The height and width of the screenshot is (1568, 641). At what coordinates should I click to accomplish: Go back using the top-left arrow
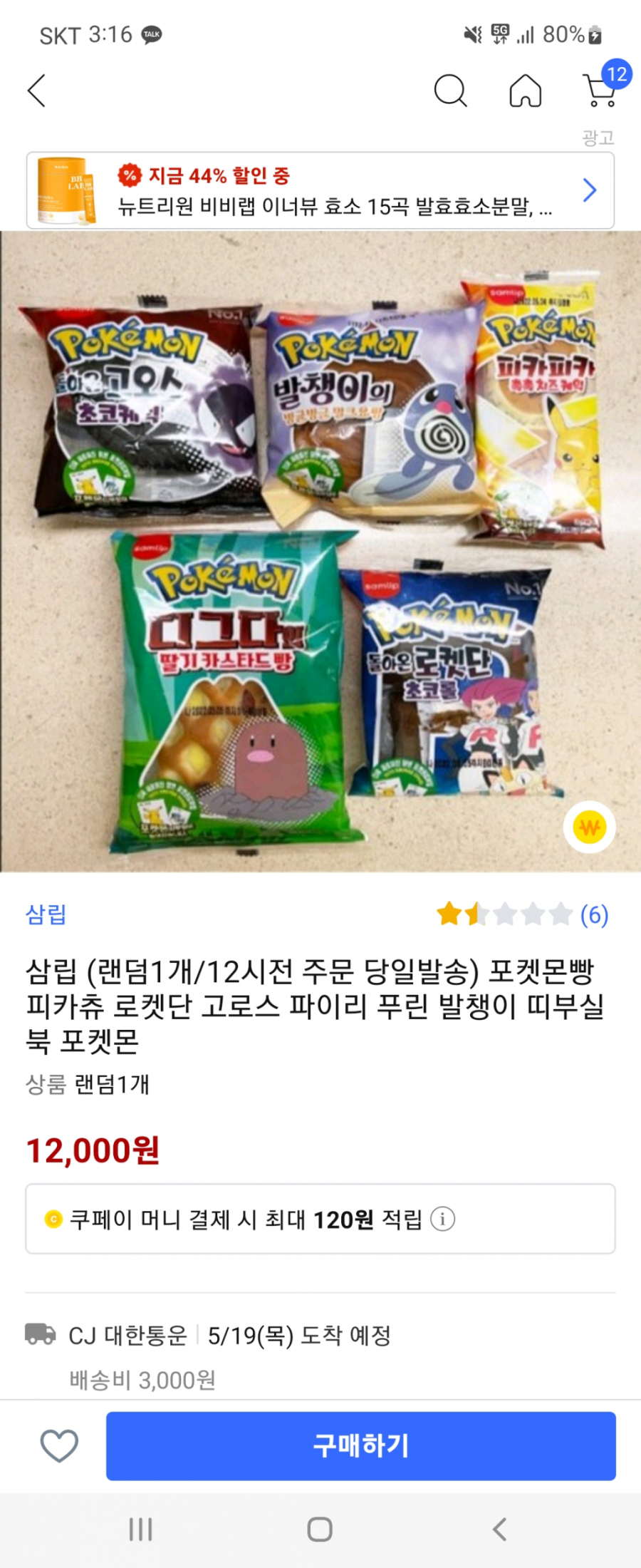click(37, 91)
